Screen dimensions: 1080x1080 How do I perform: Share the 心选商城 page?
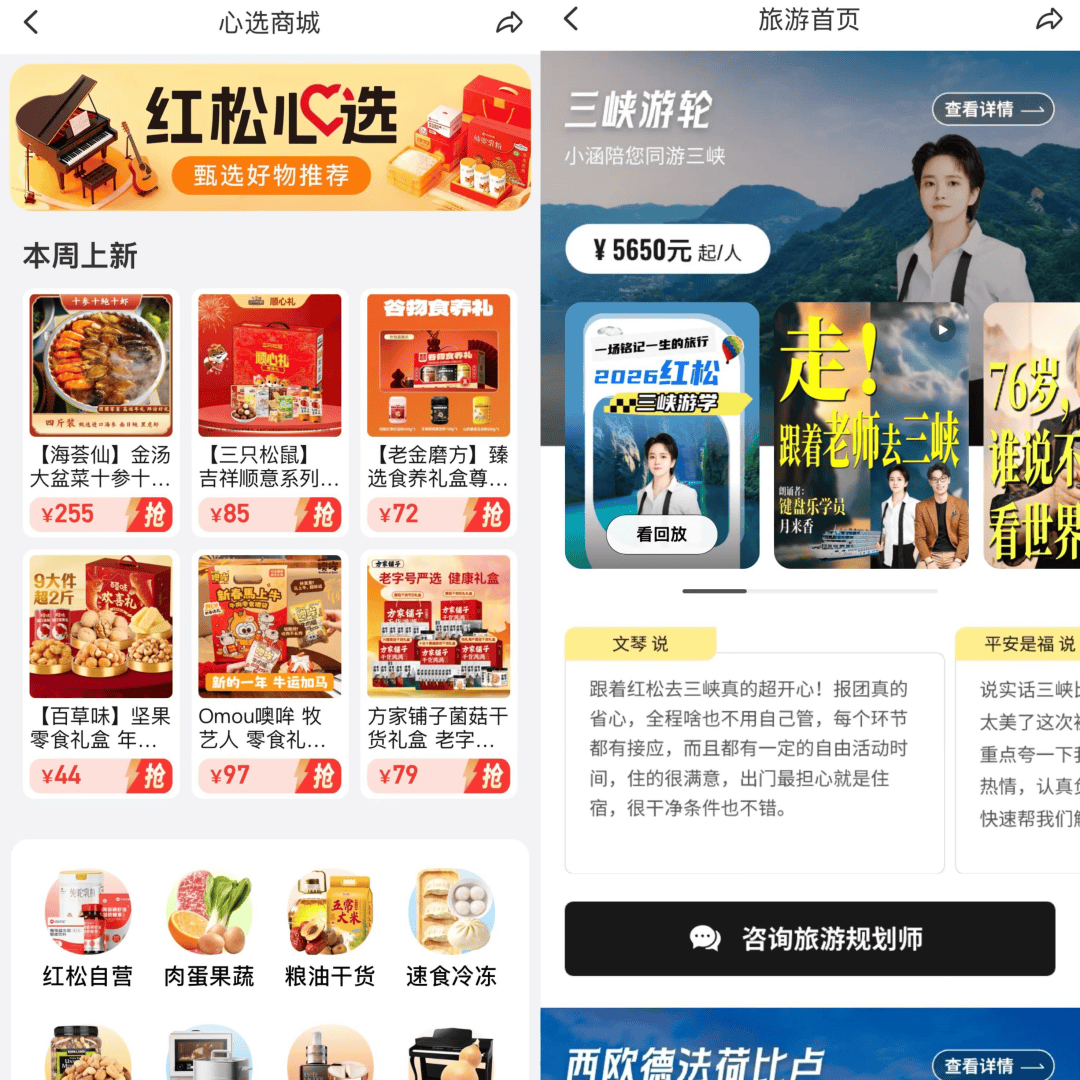pos(509,23)
